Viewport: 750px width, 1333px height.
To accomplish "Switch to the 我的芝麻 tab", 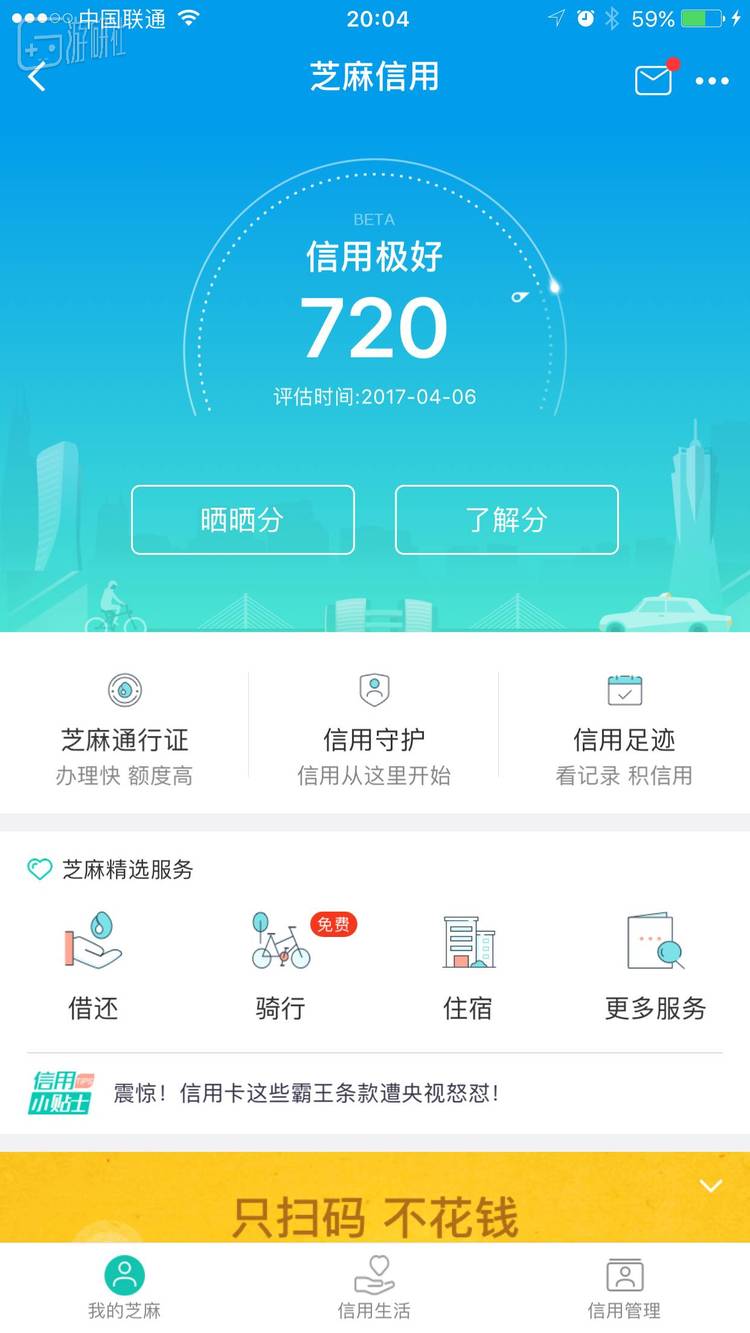I will [x=124, y=1288].
